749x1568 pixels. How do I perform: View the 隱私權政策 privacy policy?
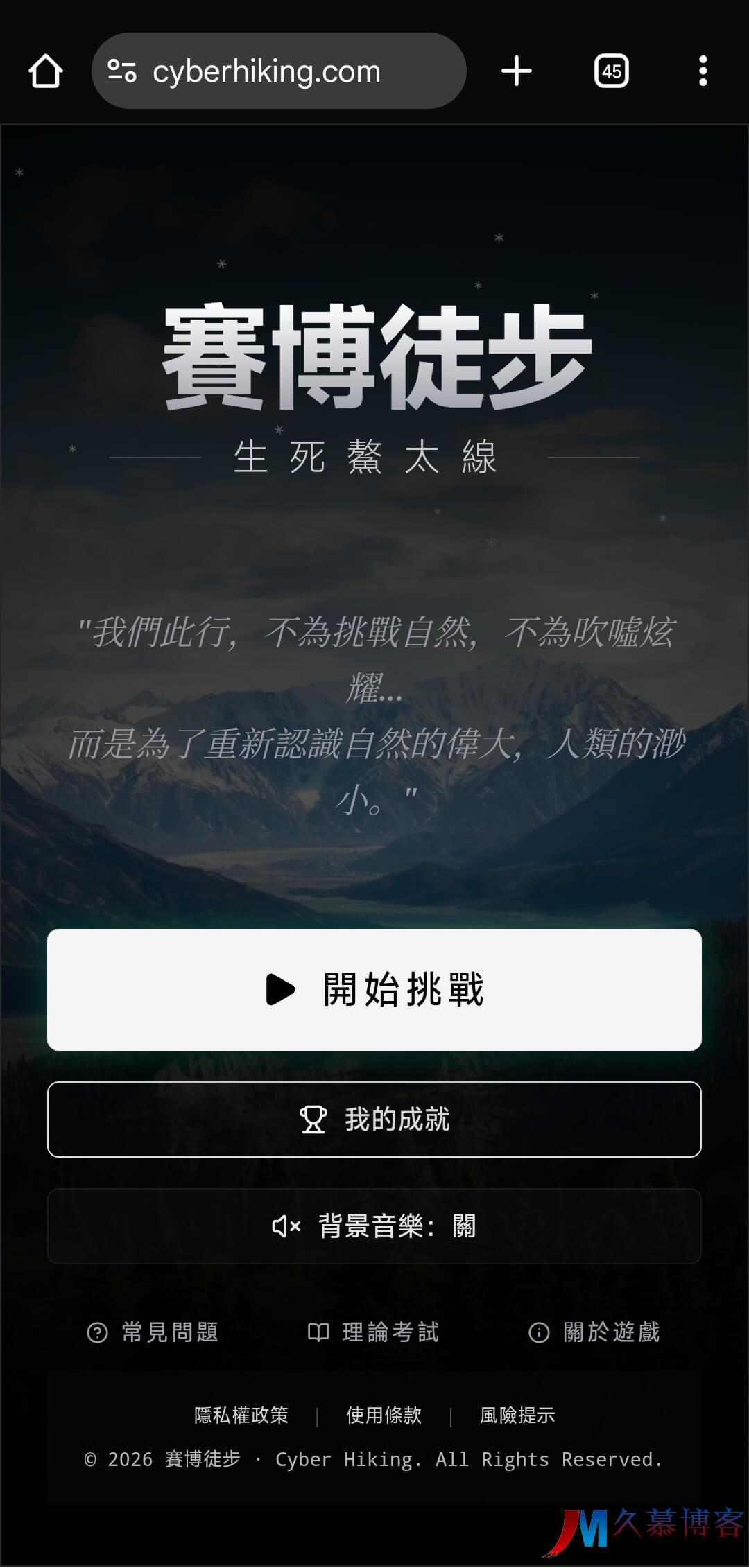(241, 1415)
